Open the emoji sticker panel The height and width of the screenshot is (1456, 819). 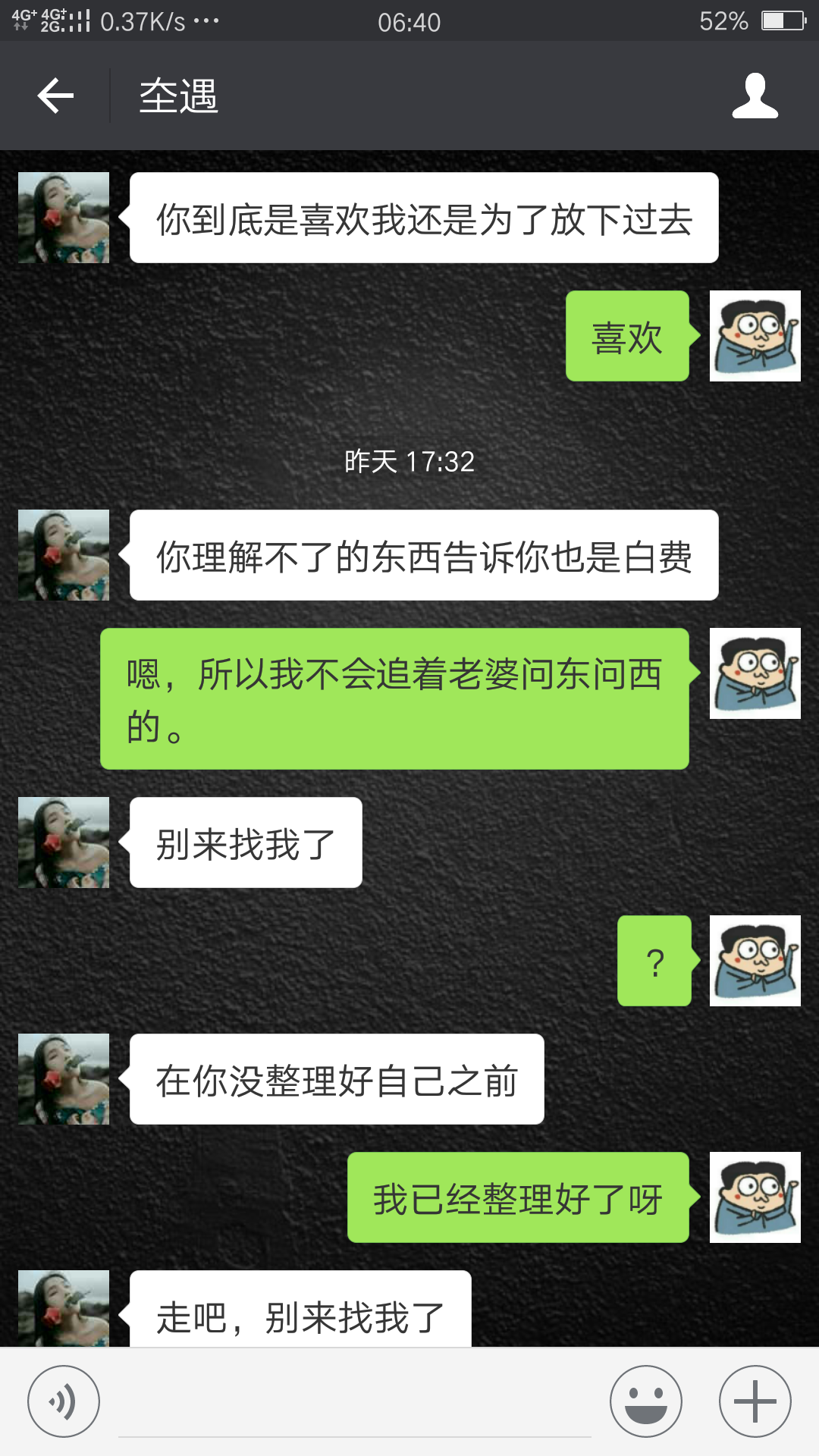[646, 1401]
